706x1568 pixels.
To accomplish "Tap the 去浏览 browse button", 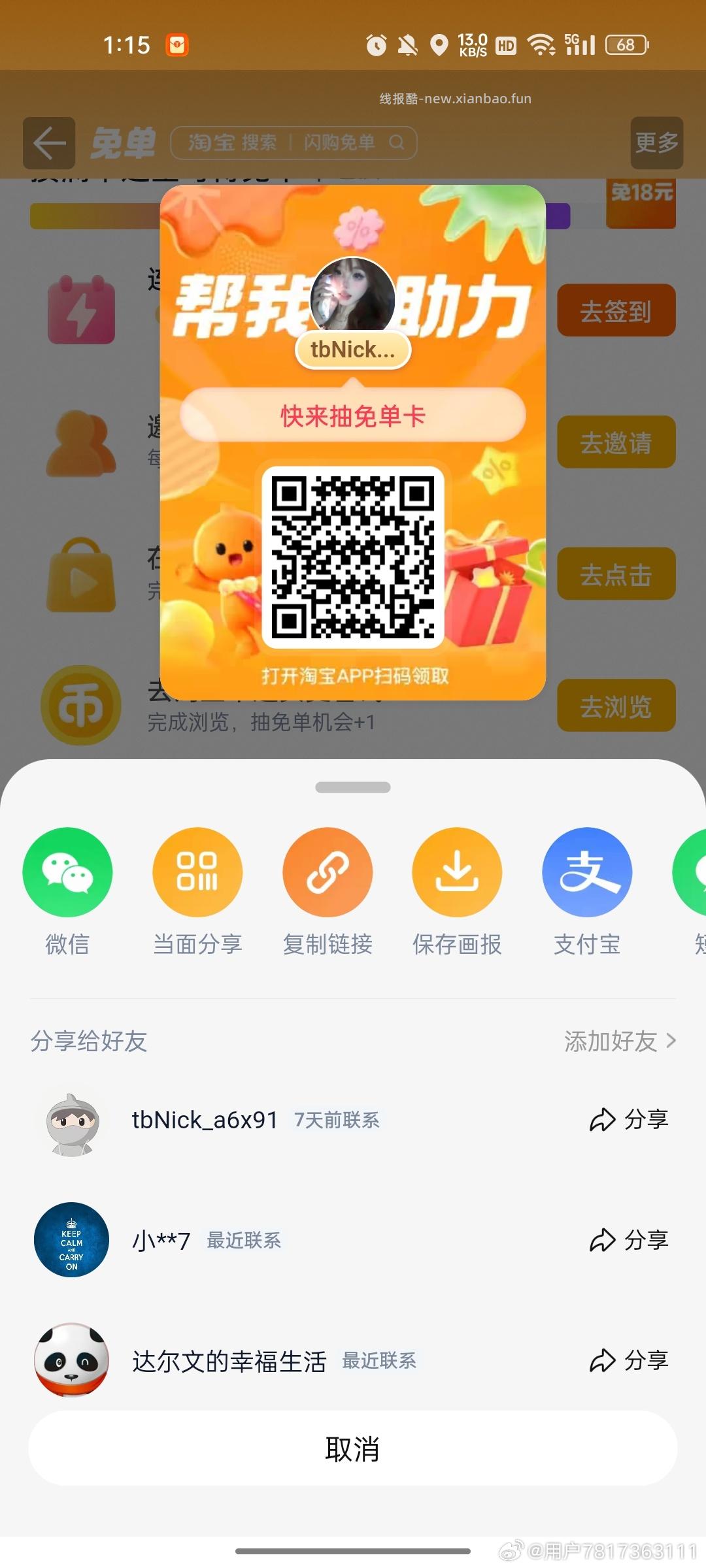I will coord(615,704).
